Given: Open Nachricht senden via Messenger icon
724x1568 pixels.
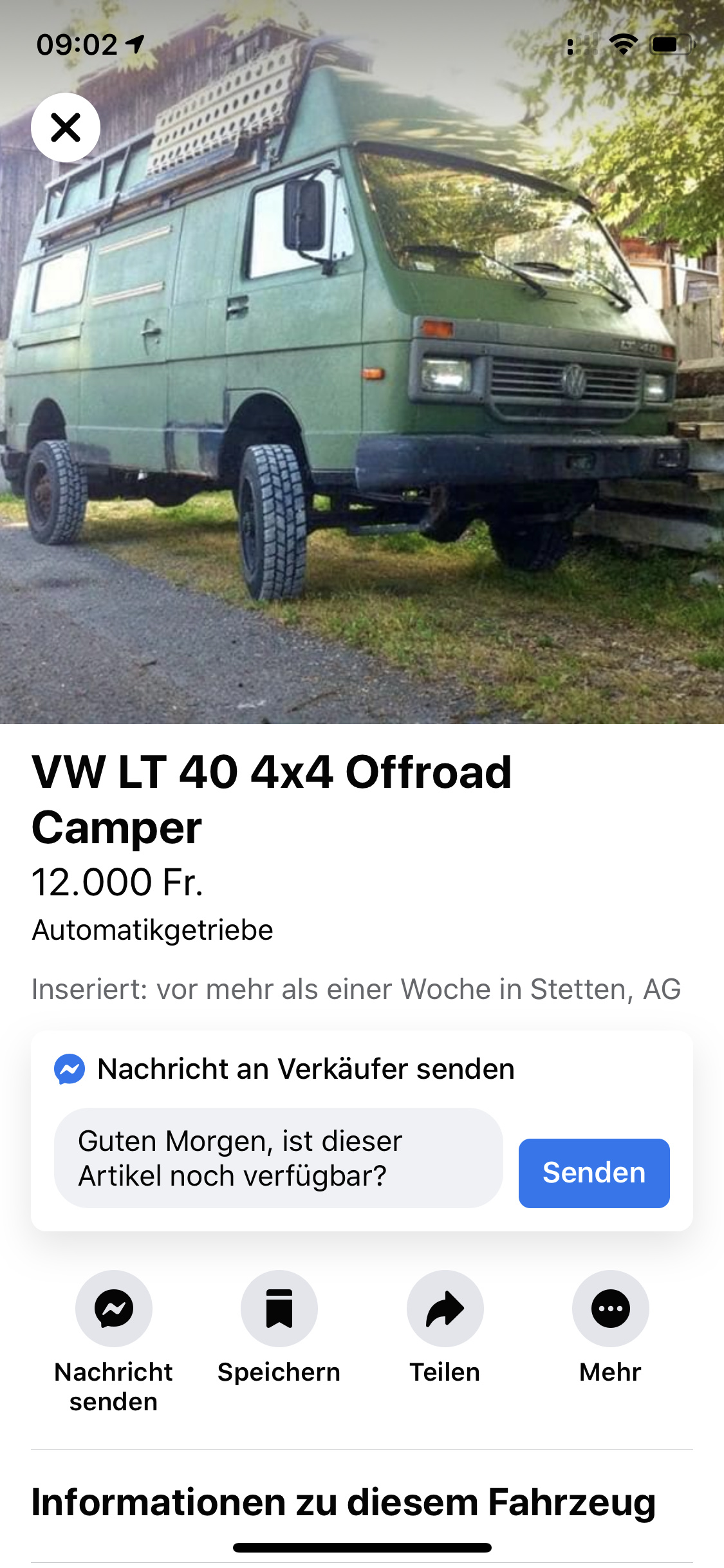Looking at the screenshot, I should (x=114, y=1309).
